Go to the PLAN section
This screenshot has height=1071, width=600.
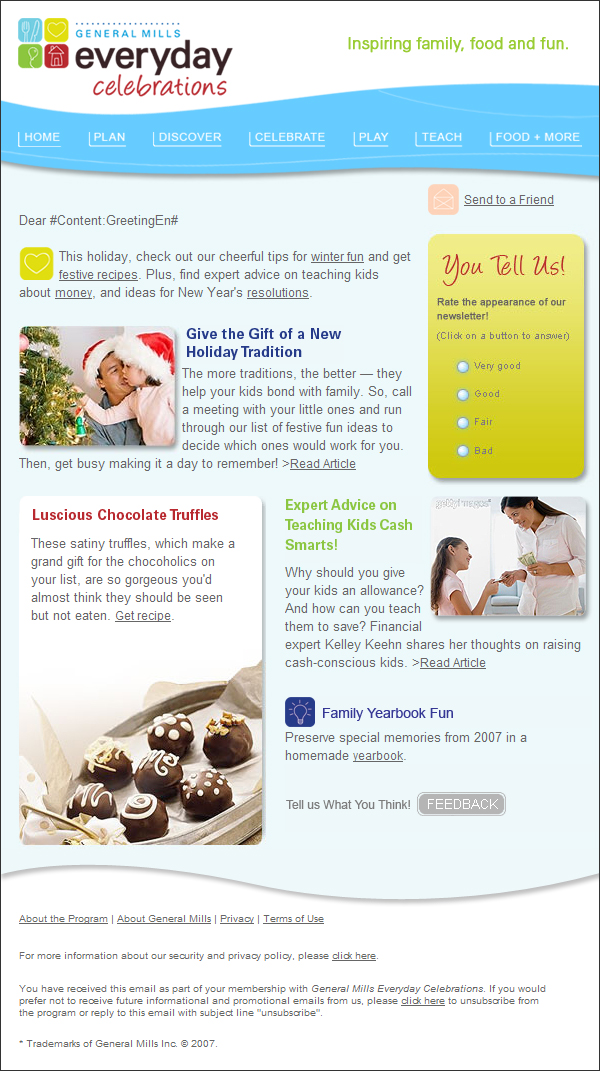tap(109, 137)
